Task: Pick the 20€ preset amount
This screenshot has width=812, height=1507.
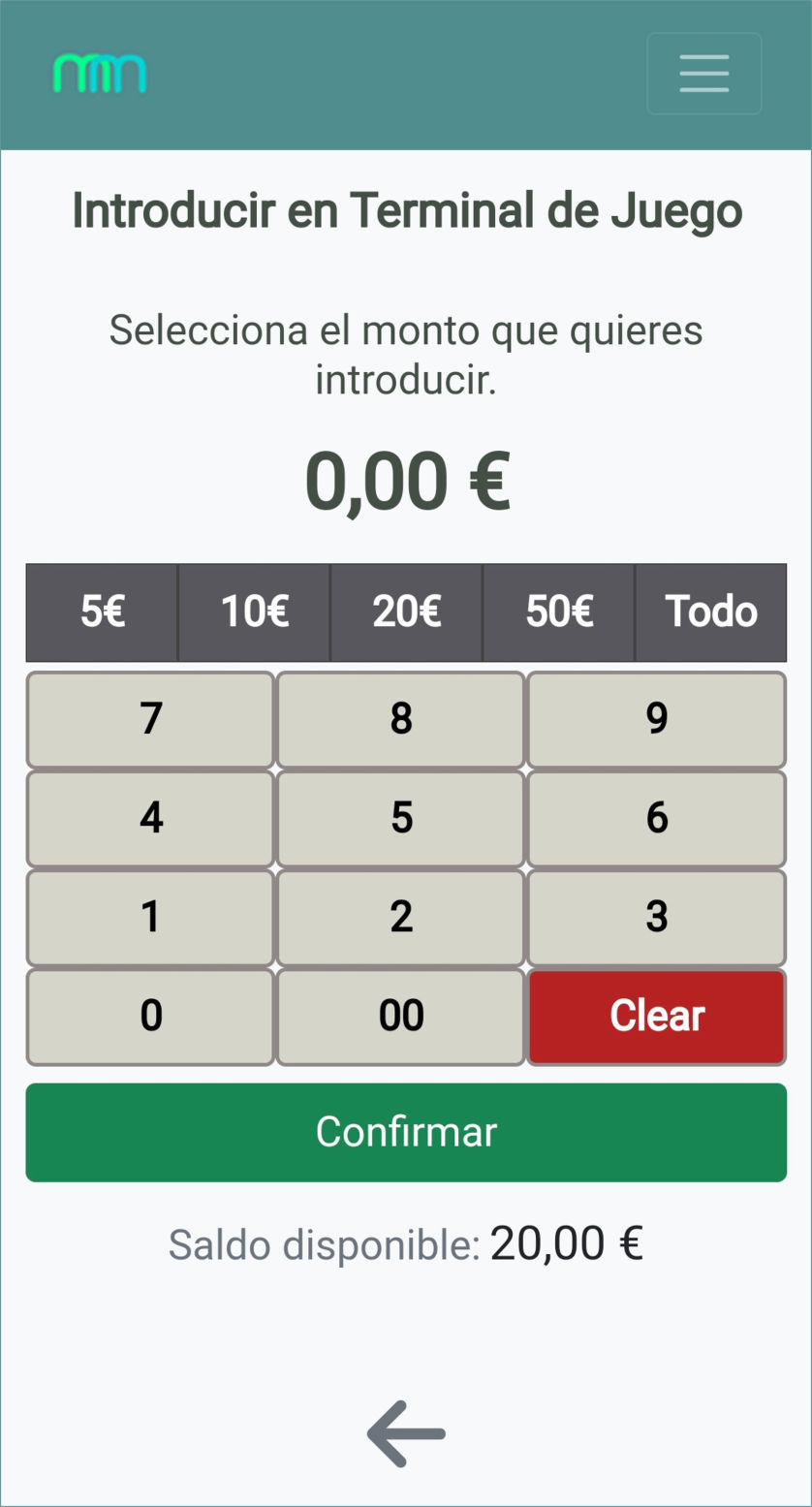Action: [x=406, y=612]
